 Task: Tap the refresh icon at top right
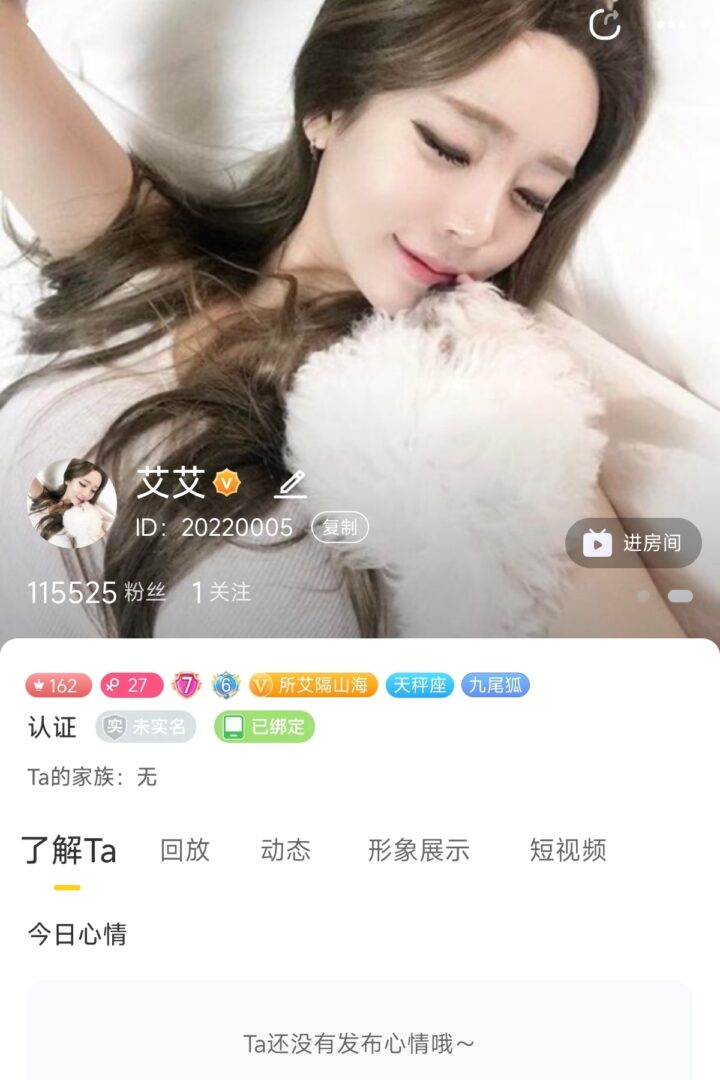pyautogui.click(x=605, y=24)
